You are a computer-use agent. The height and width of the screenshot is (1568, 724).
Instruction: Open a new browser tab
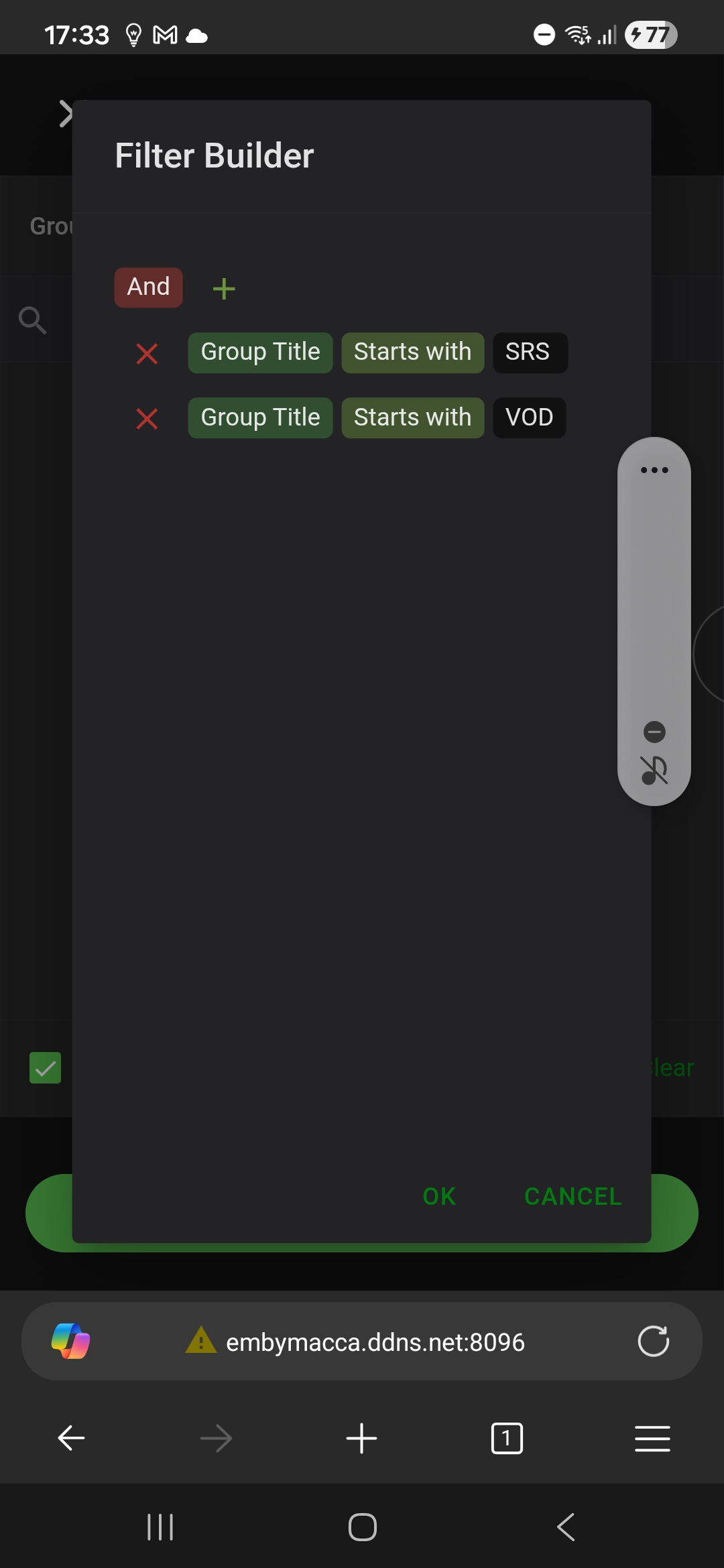[361, 1438]
